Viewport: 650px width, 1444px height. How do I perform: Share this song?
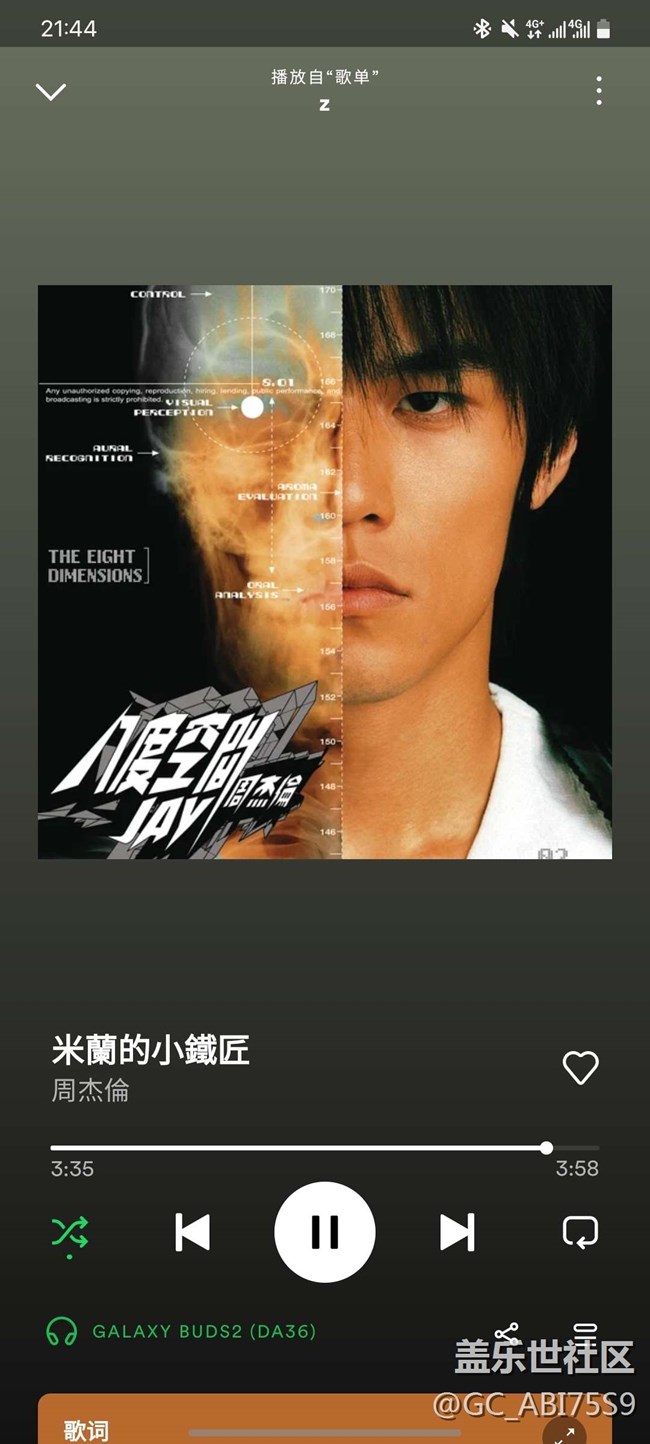(507, 1331)
